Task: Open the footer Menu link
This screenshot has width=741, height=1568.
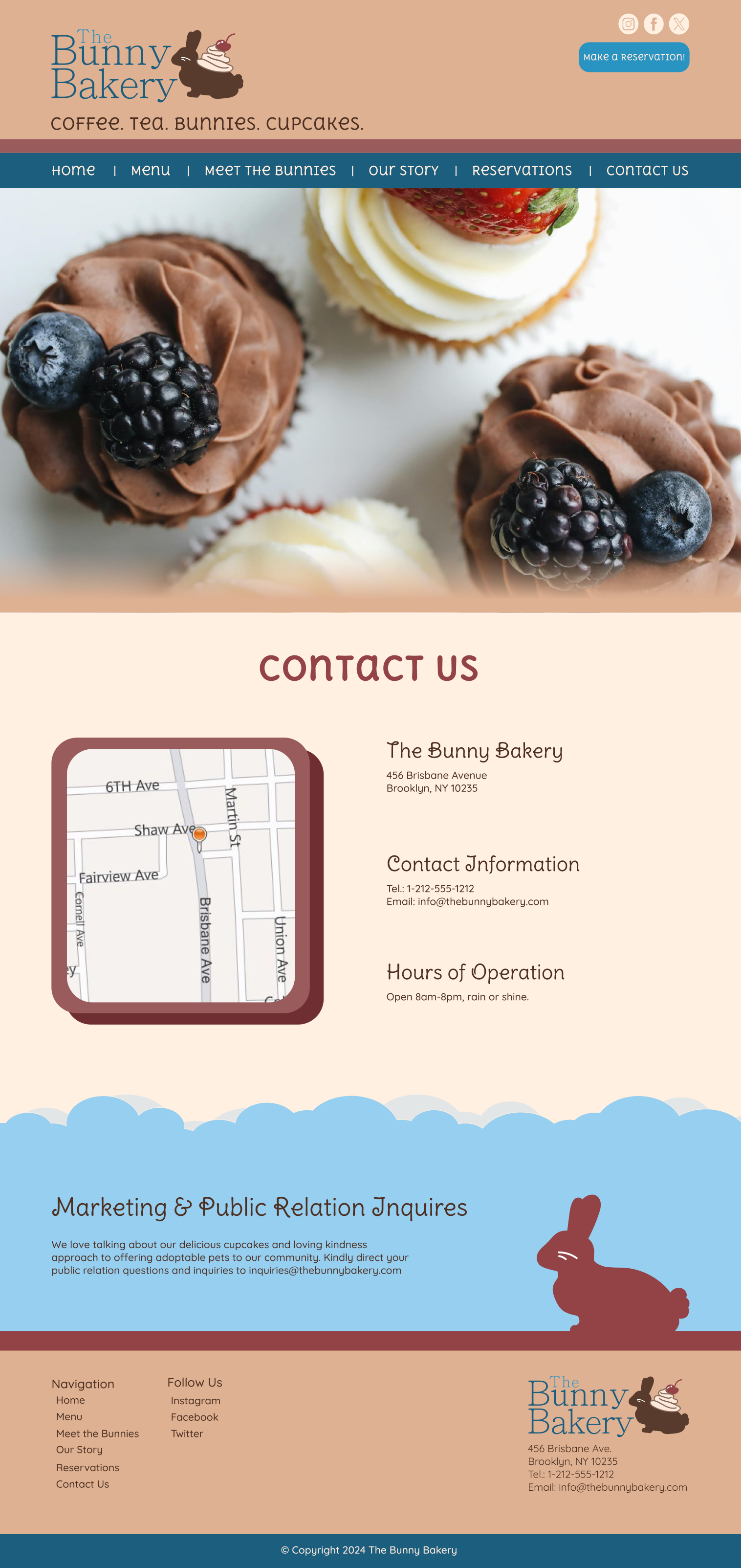Action: pyautogui.click(x=69, y=1416)
